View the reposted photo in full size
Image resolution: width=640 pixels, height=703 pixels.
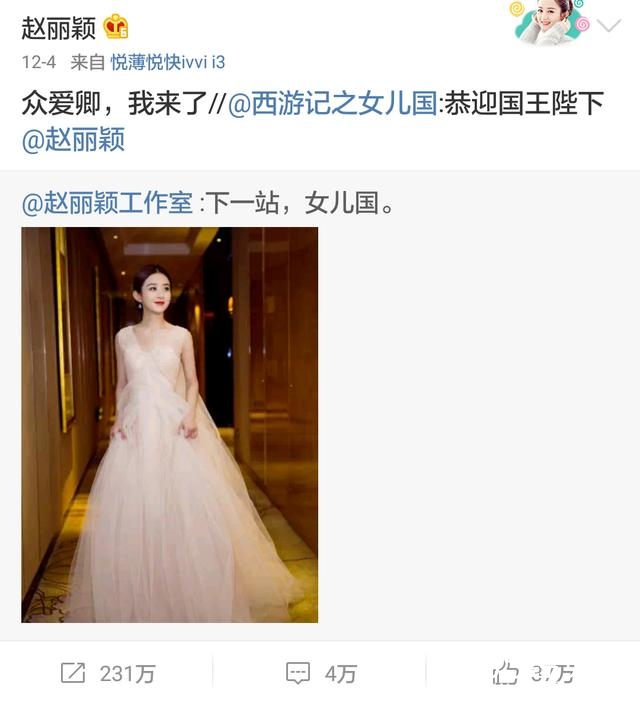click(169, 424)
